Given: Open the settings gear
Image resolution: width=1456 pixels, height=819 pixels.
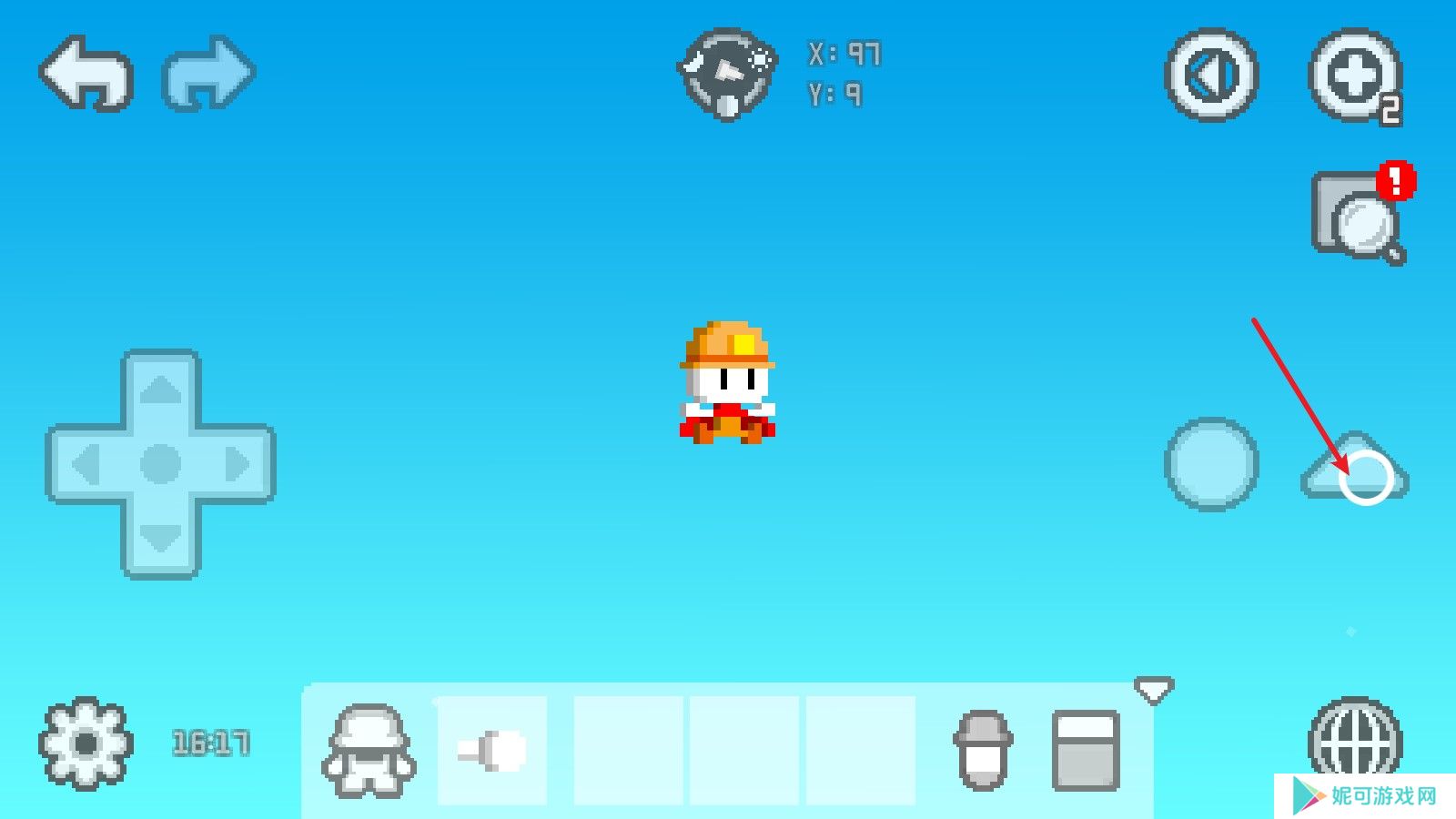Looking at the screenshot, I should (86, 743).
